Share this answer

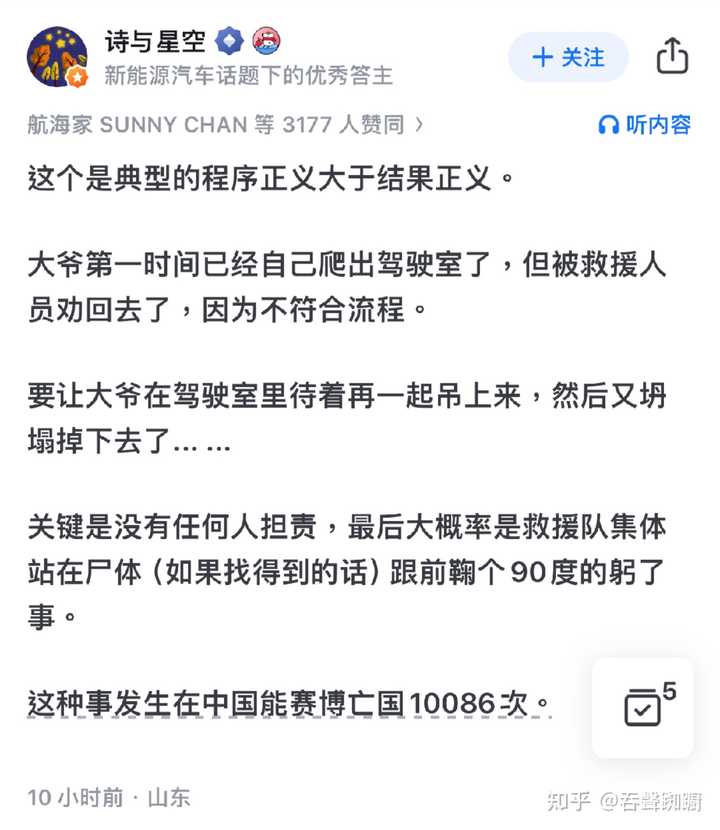pyautogui.click(x=672, y=56)
